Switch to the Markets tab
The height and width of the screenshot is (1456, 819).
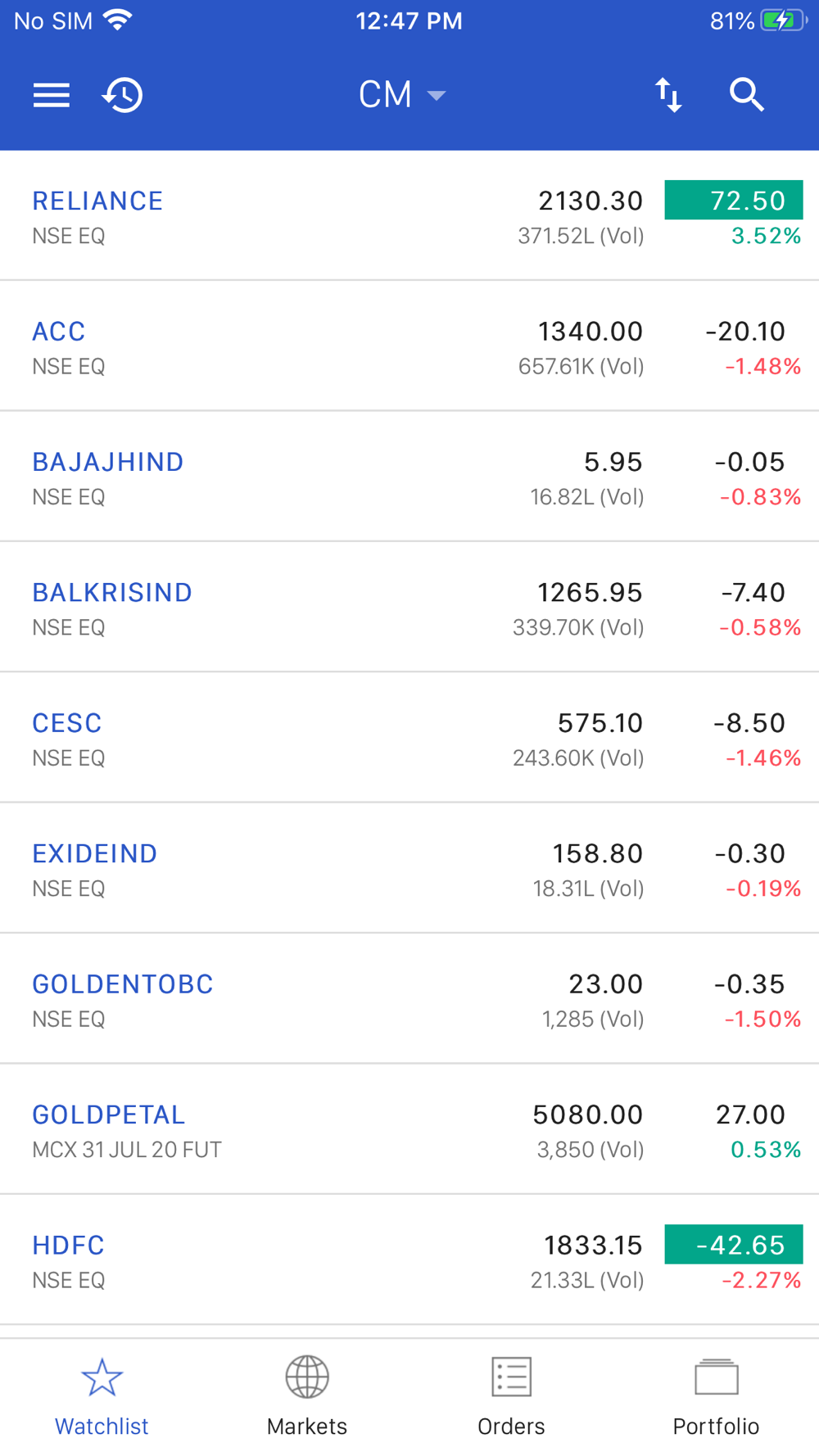click(x=307, y=1396)
